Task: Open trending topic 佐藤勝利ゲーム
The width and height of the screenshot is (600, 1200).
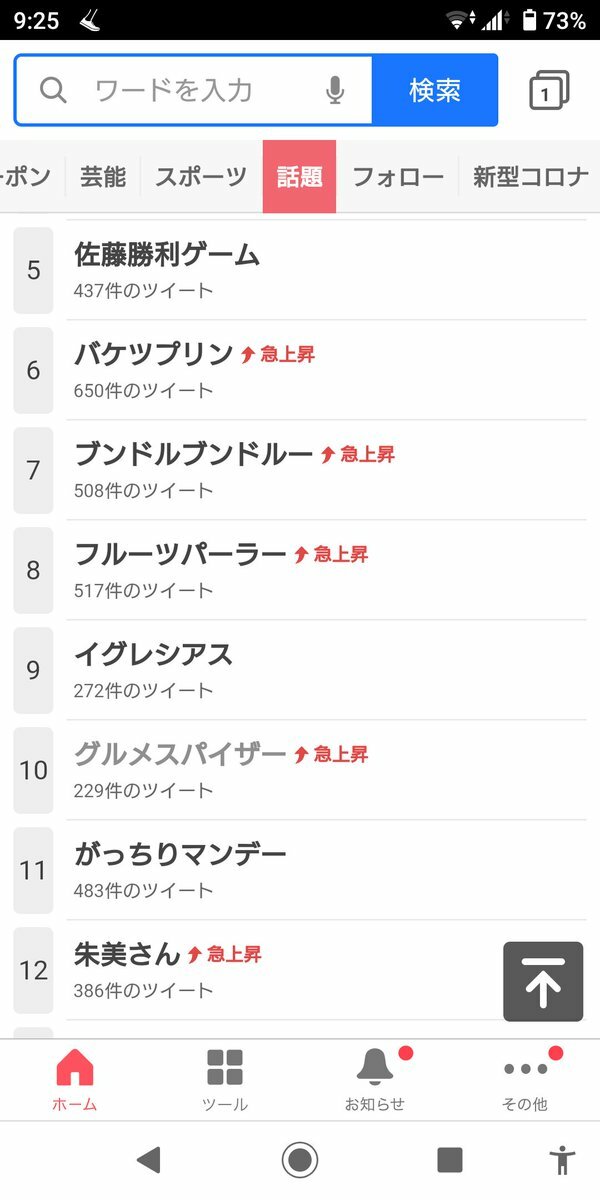Action: (x=300, y=270)
